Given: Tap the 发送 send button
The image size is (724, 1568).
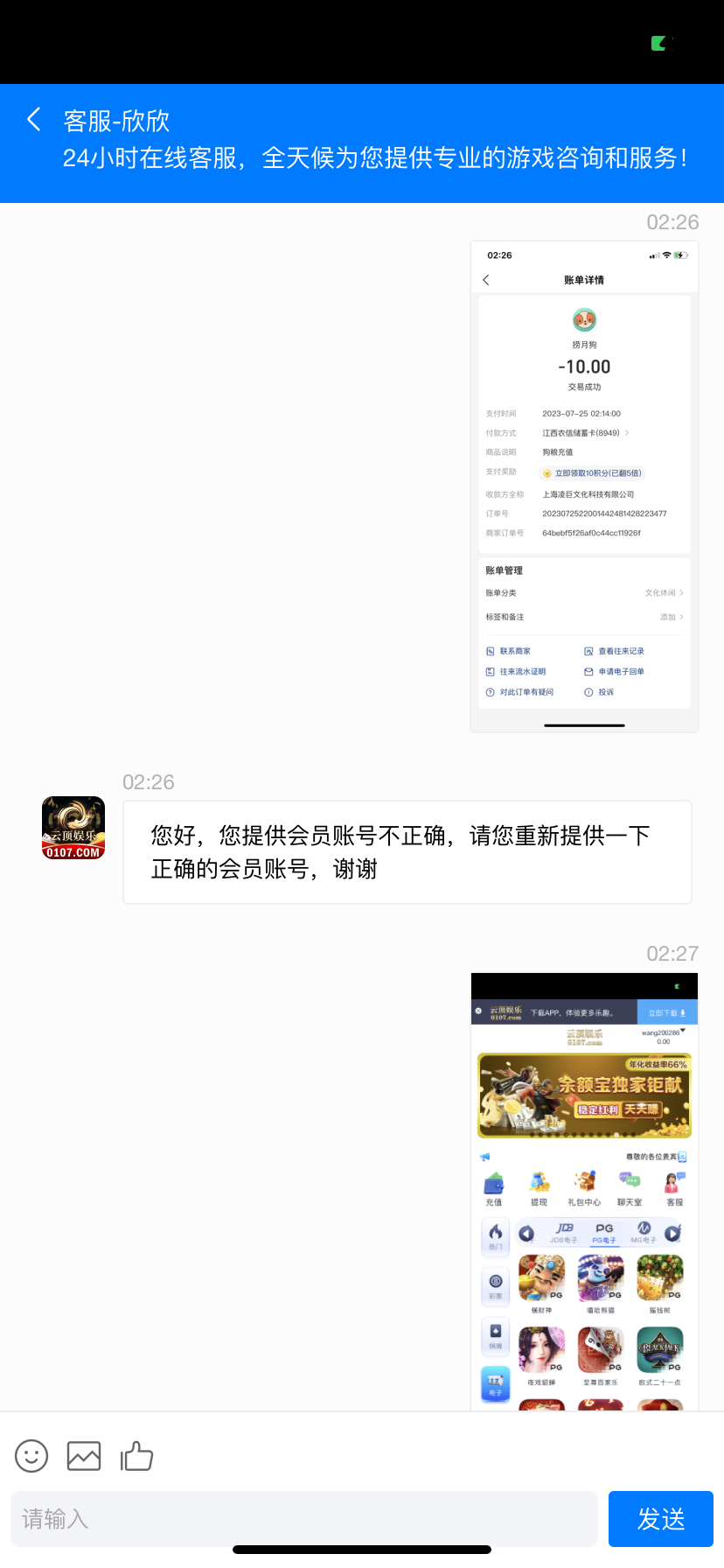Looking at the screenshot, I should [x=660, y=1519].
